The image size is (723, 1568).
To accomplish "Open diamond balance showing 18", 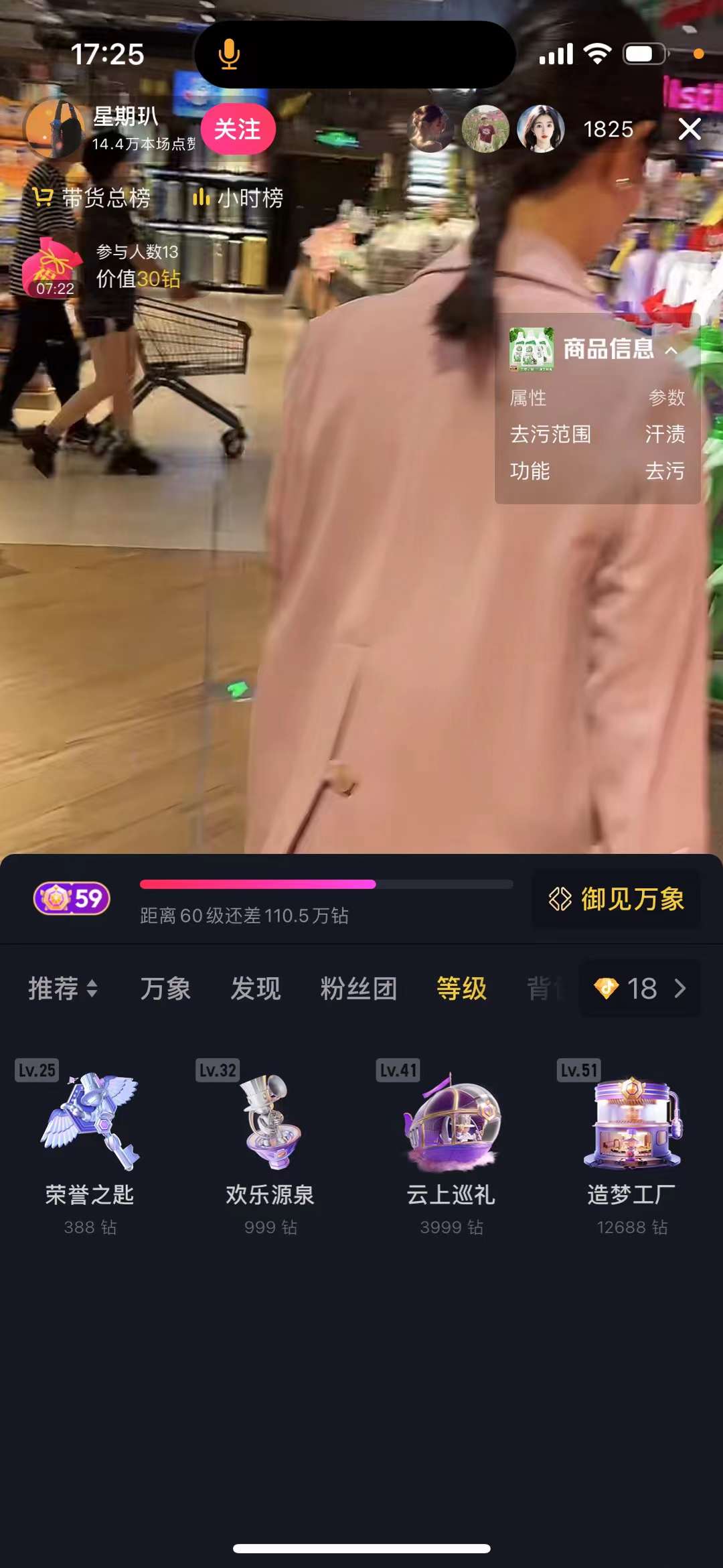I will [639, 989].
